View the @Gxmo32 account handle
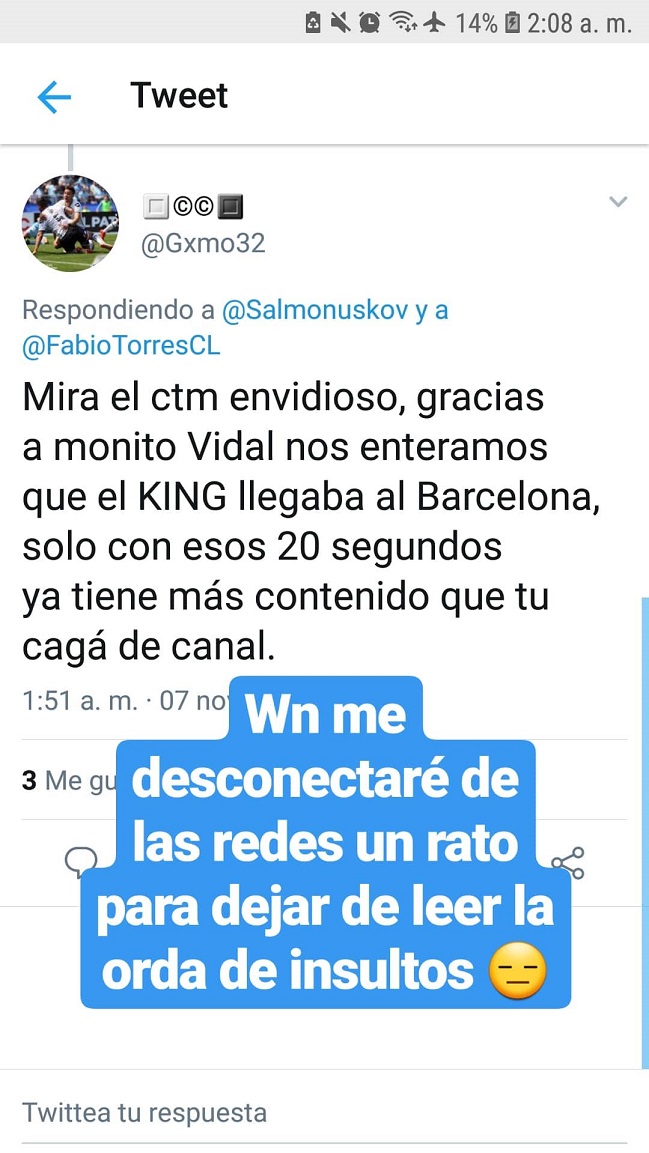The image size is (649, 1153). [203, 243]
